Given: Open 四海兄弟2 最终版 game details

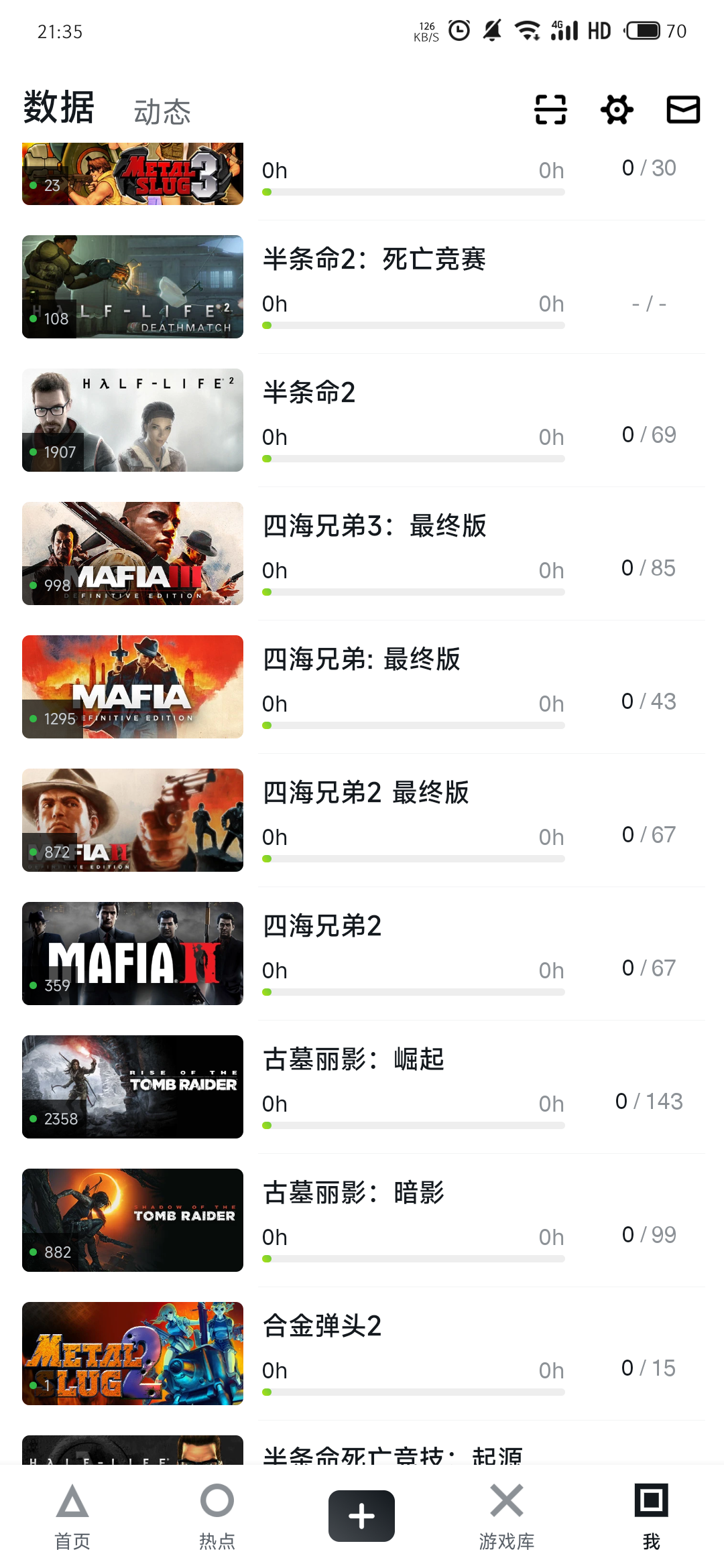Looking at the screenshot, I should point(365,793).
